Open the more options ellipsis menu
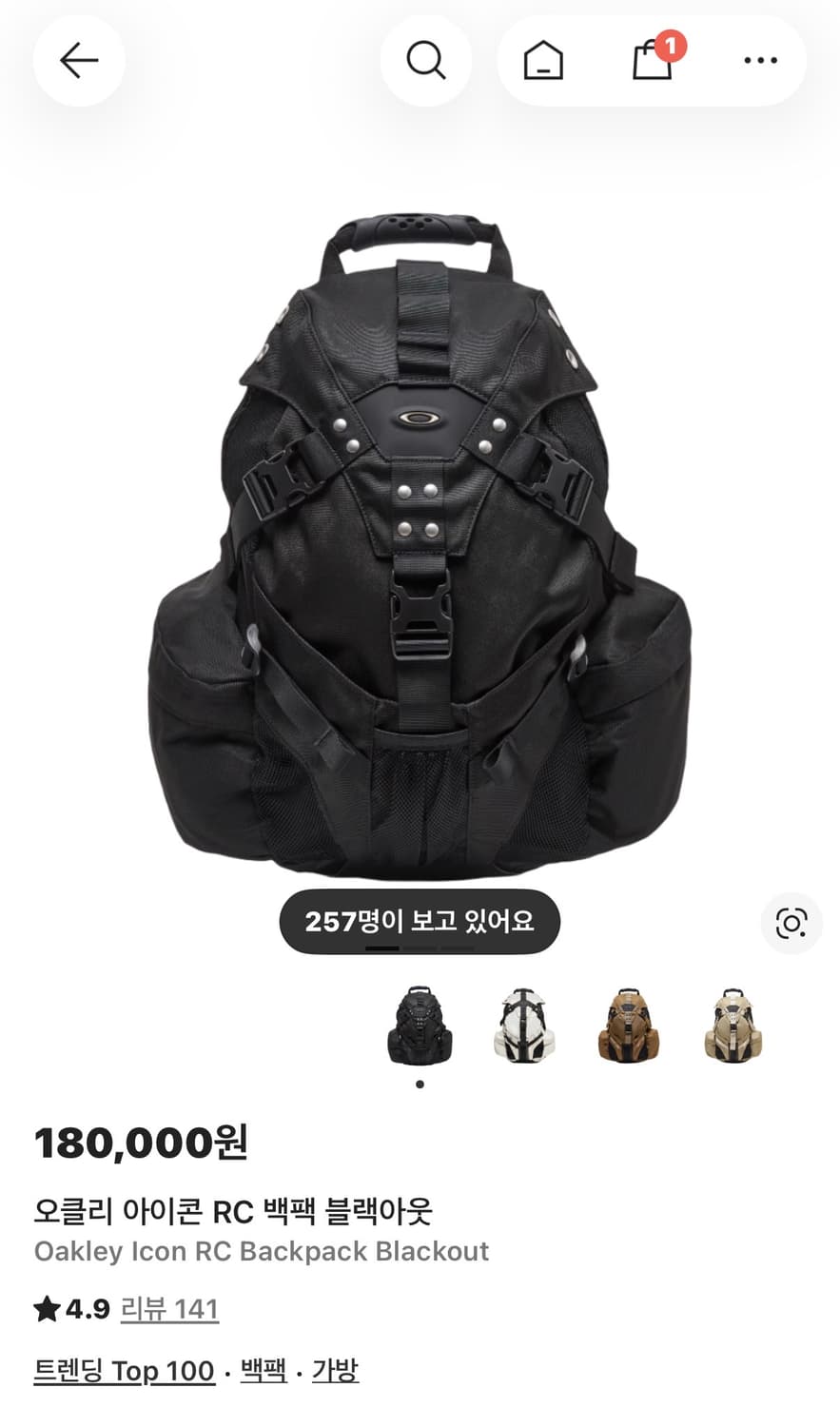The height and width of the screenshot is (1427, 840). 758,59
